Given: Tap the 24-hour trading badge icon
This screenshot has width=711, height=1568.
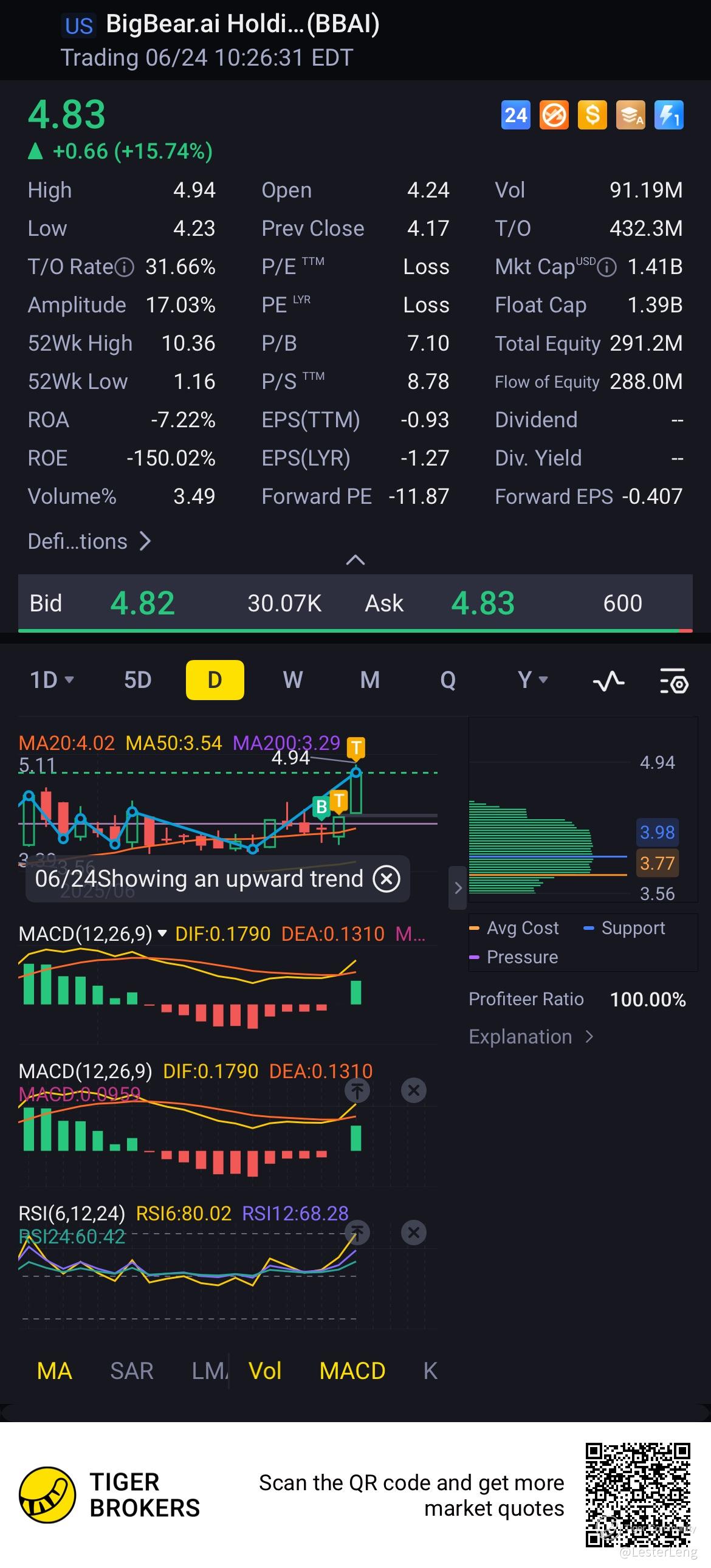Looking at the screenshot, I should coord(515,115).
